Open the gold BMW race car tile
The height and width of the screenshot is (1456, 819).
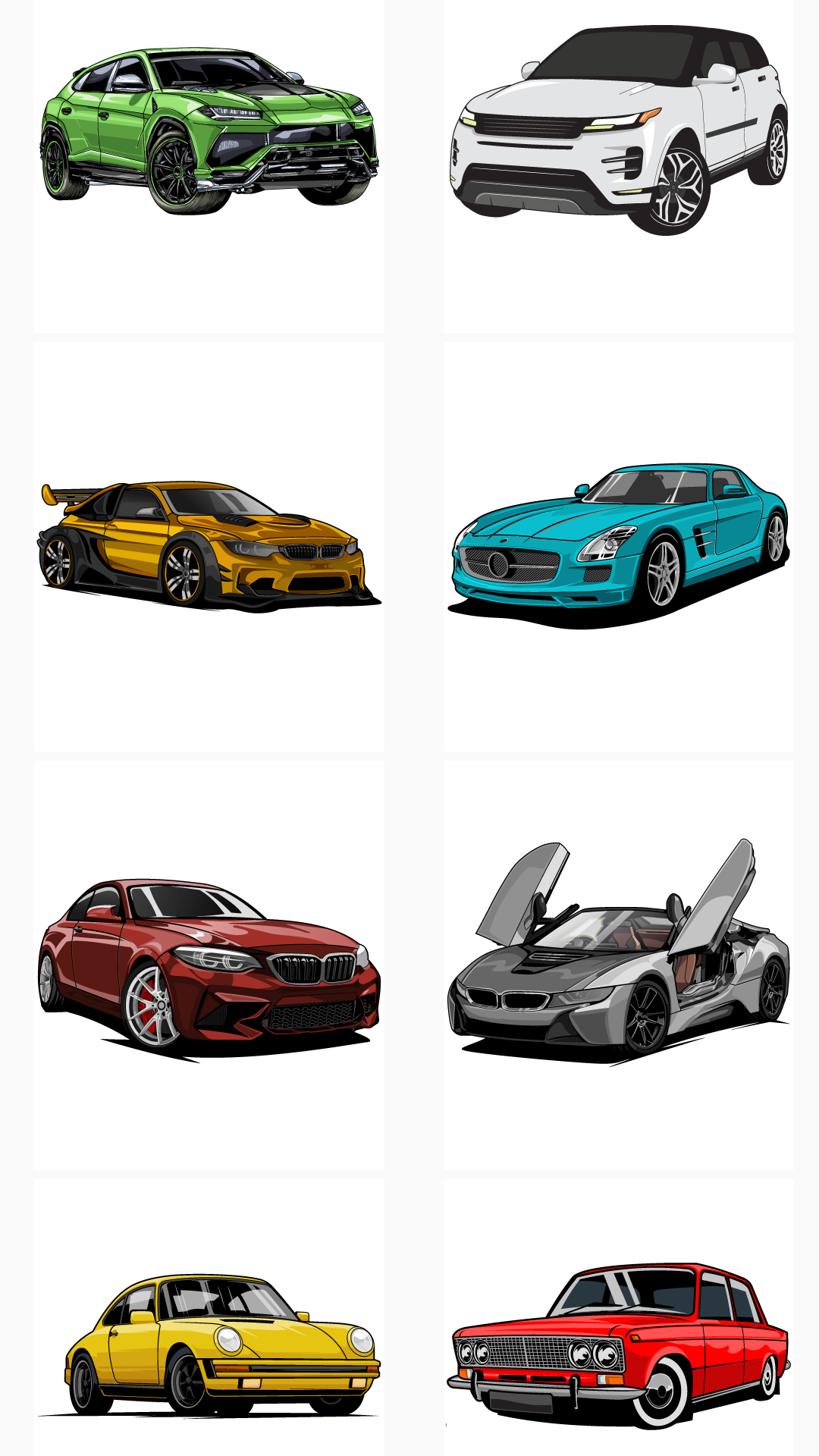[x=209, y=547]
